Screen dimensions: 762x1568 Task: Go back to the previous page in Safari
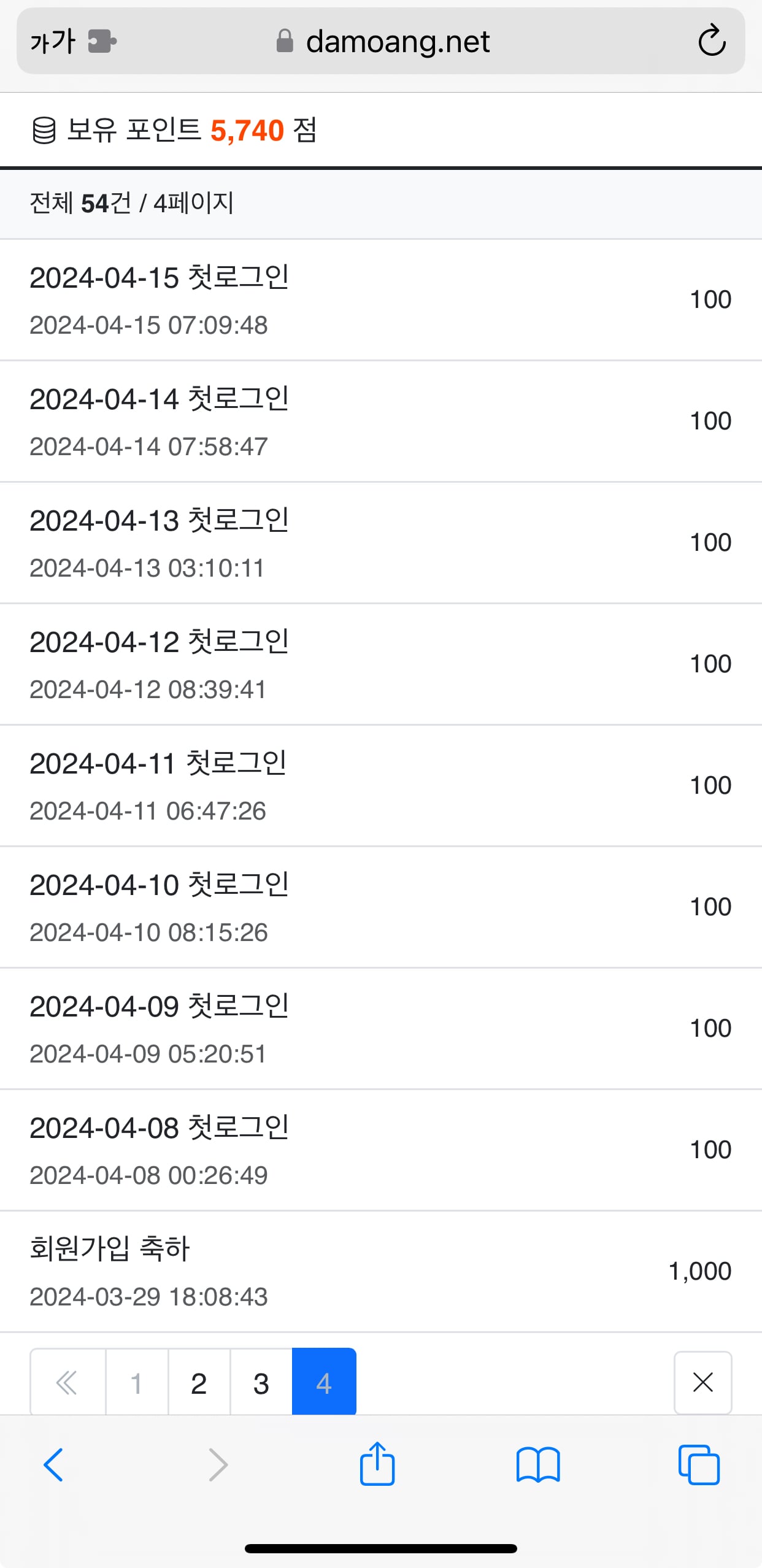pos(53,1465)
